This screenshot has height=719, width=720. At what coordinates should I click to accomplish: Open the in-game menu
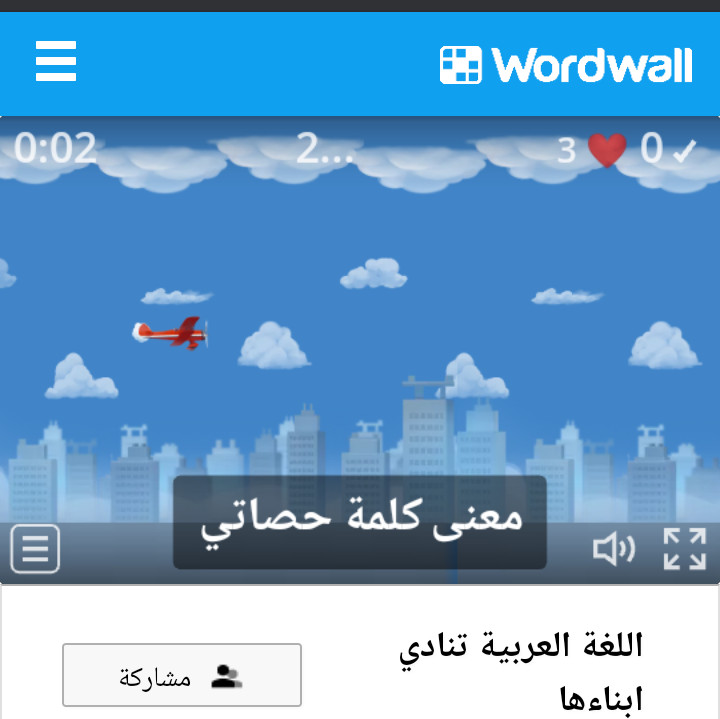(x=35, y=549)
